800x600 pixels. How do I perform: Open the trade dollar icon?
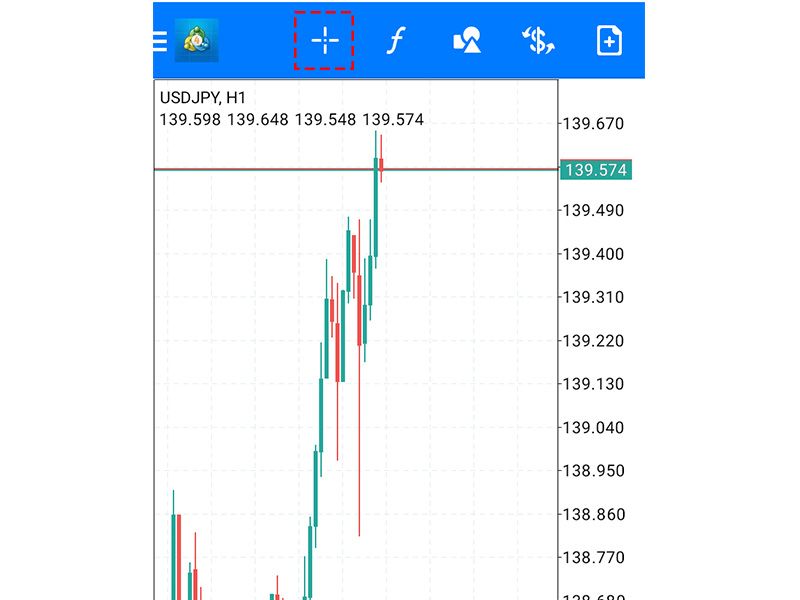pyautogui.click(x=538, y=41)
